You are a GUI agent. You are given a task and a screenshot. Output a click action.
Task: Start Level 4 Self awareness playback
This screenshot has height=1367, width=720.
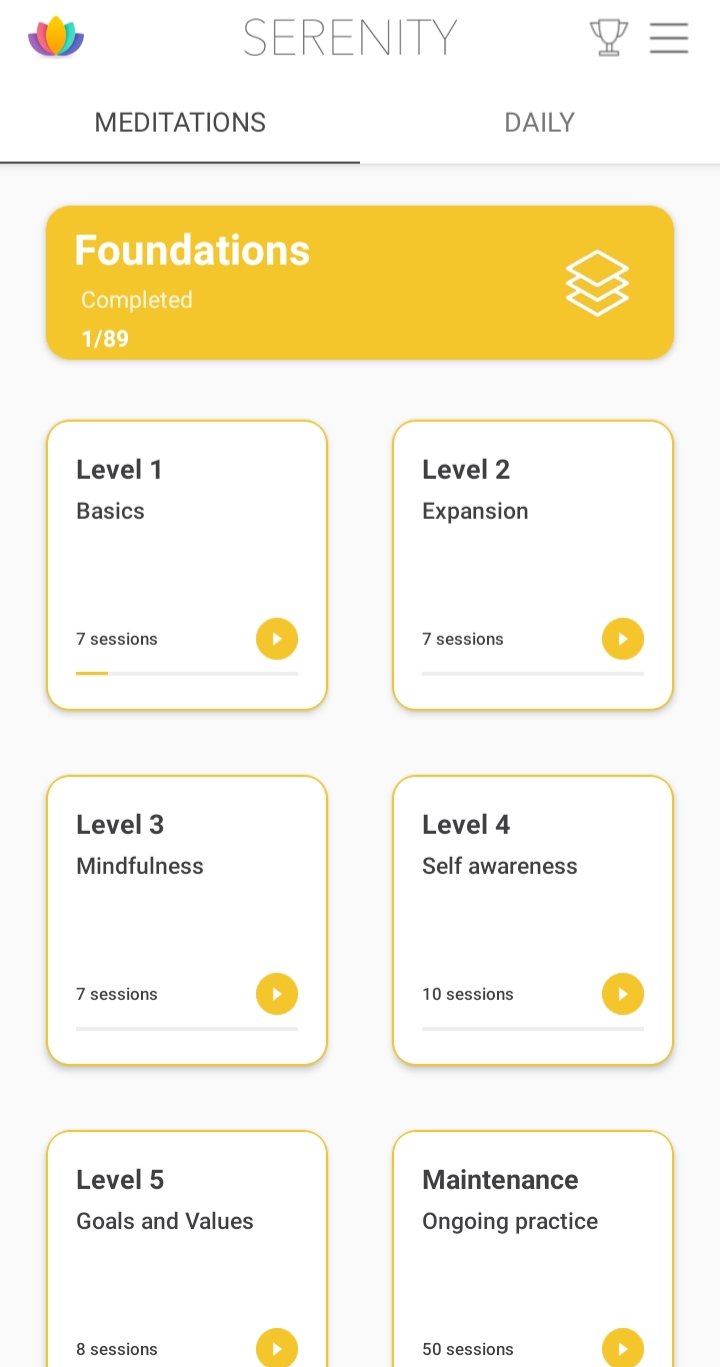(623, 994)
